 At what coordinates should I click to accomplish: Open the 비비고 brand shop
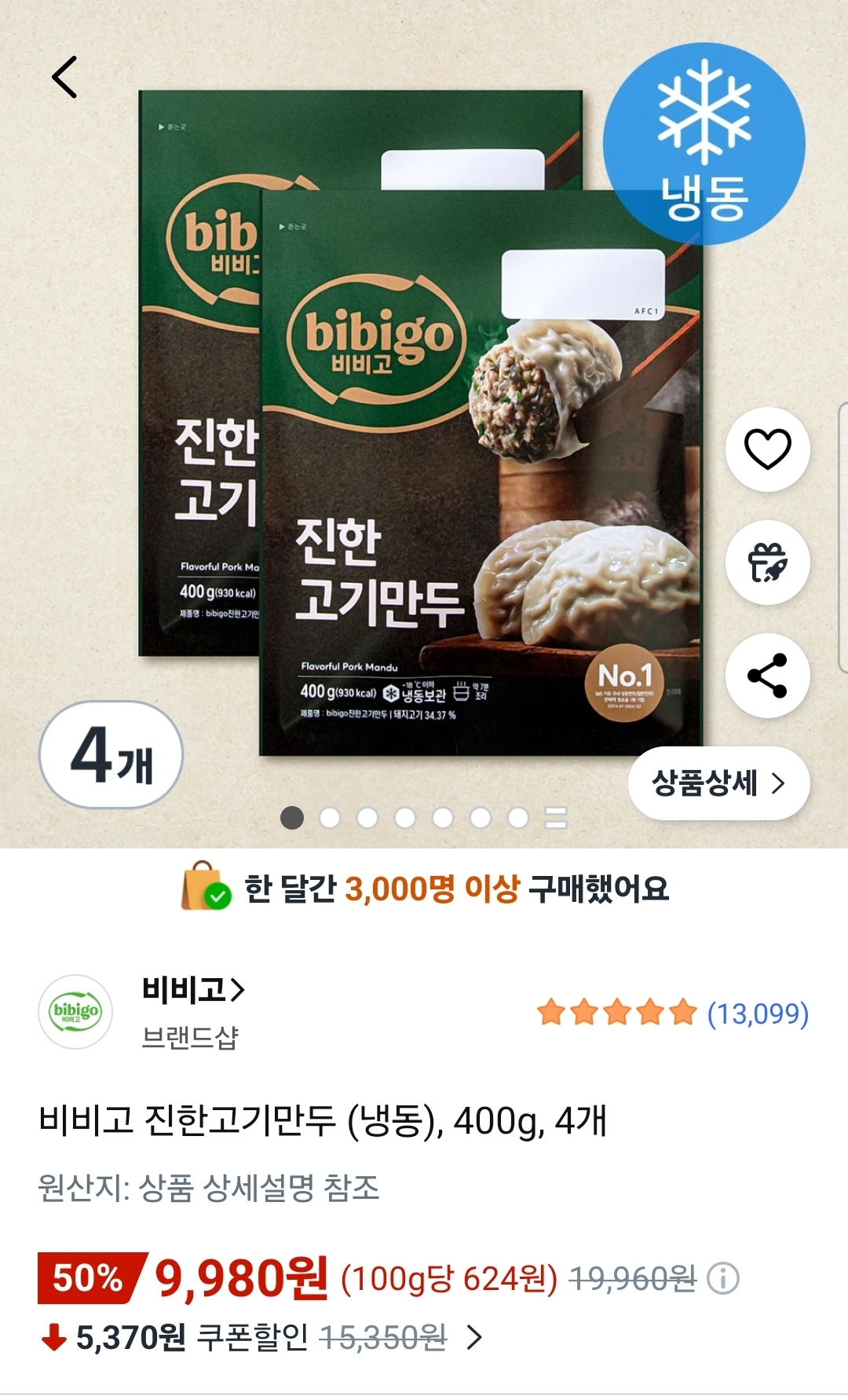pyautogui.click(x=192, y=990)
